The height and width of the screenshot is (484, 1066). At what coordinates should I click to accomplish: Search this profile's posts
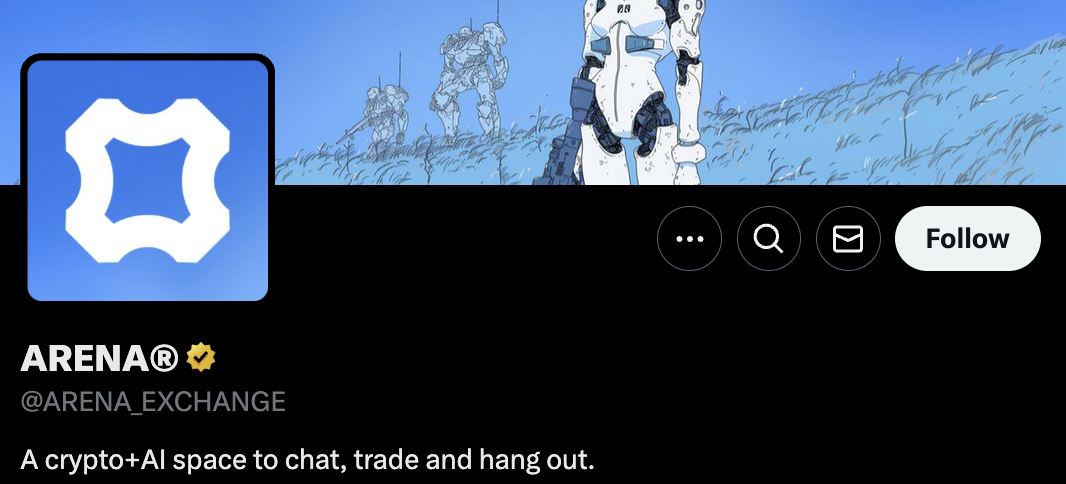pyautogui.click(x=768, y=239)
